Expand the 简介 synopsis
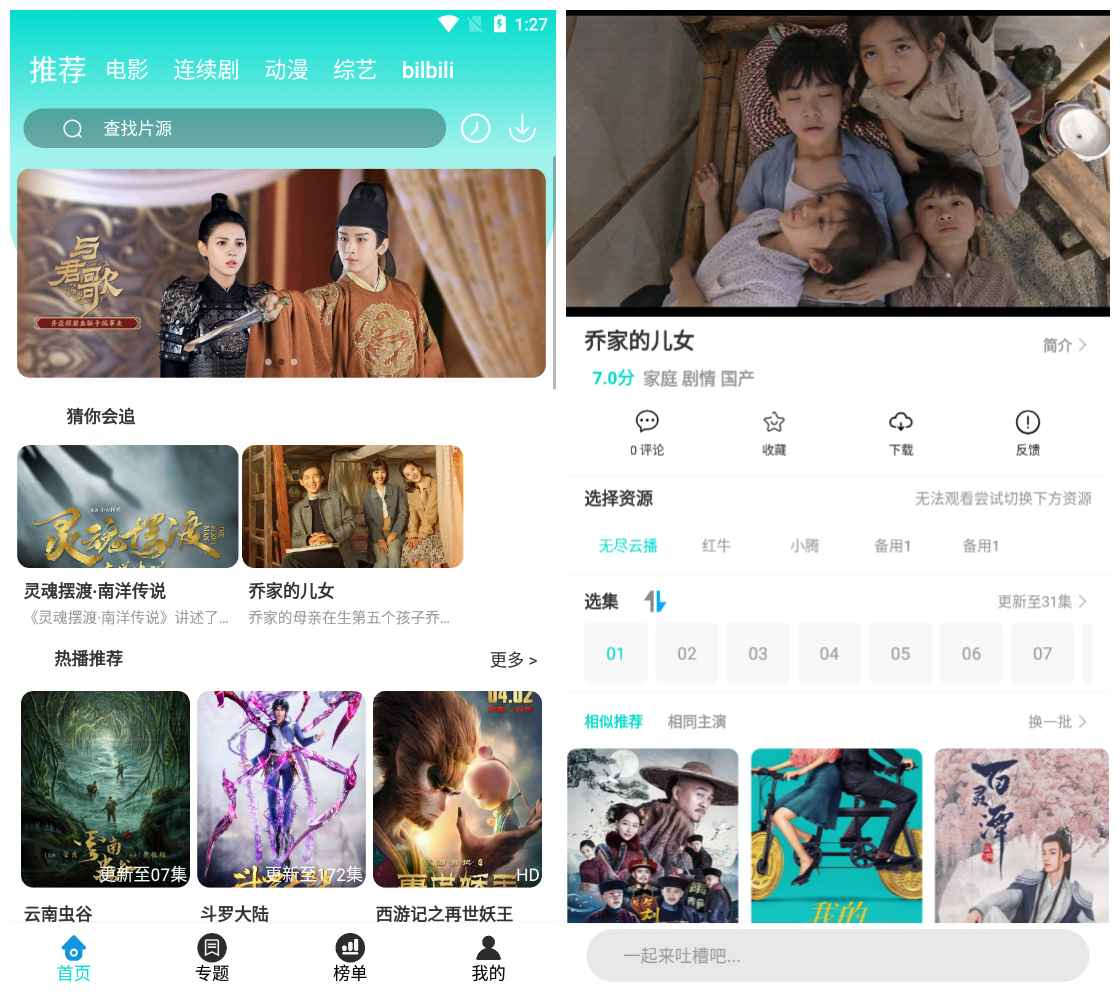 point(1064,345)
